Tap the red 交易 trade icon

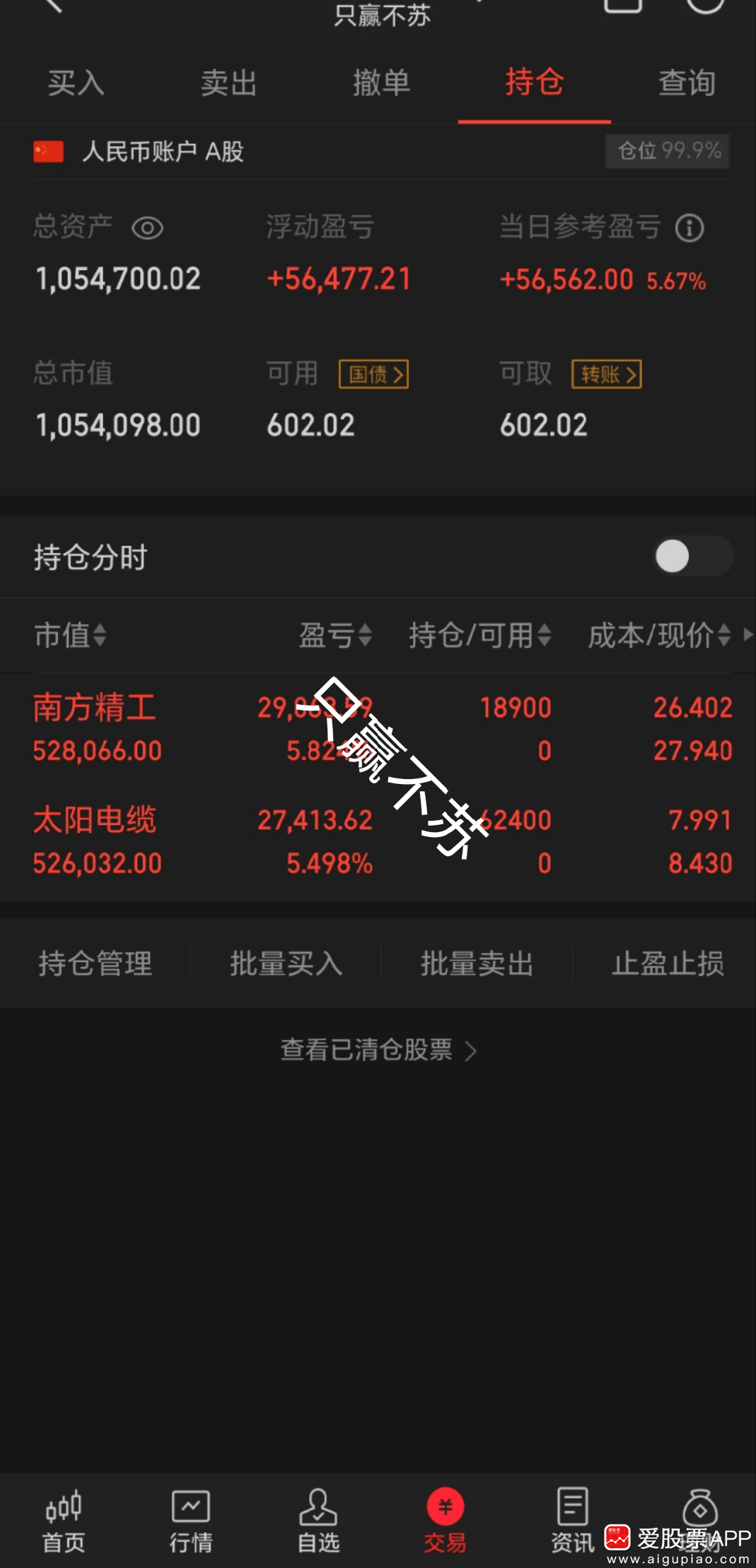(444, 1506)
